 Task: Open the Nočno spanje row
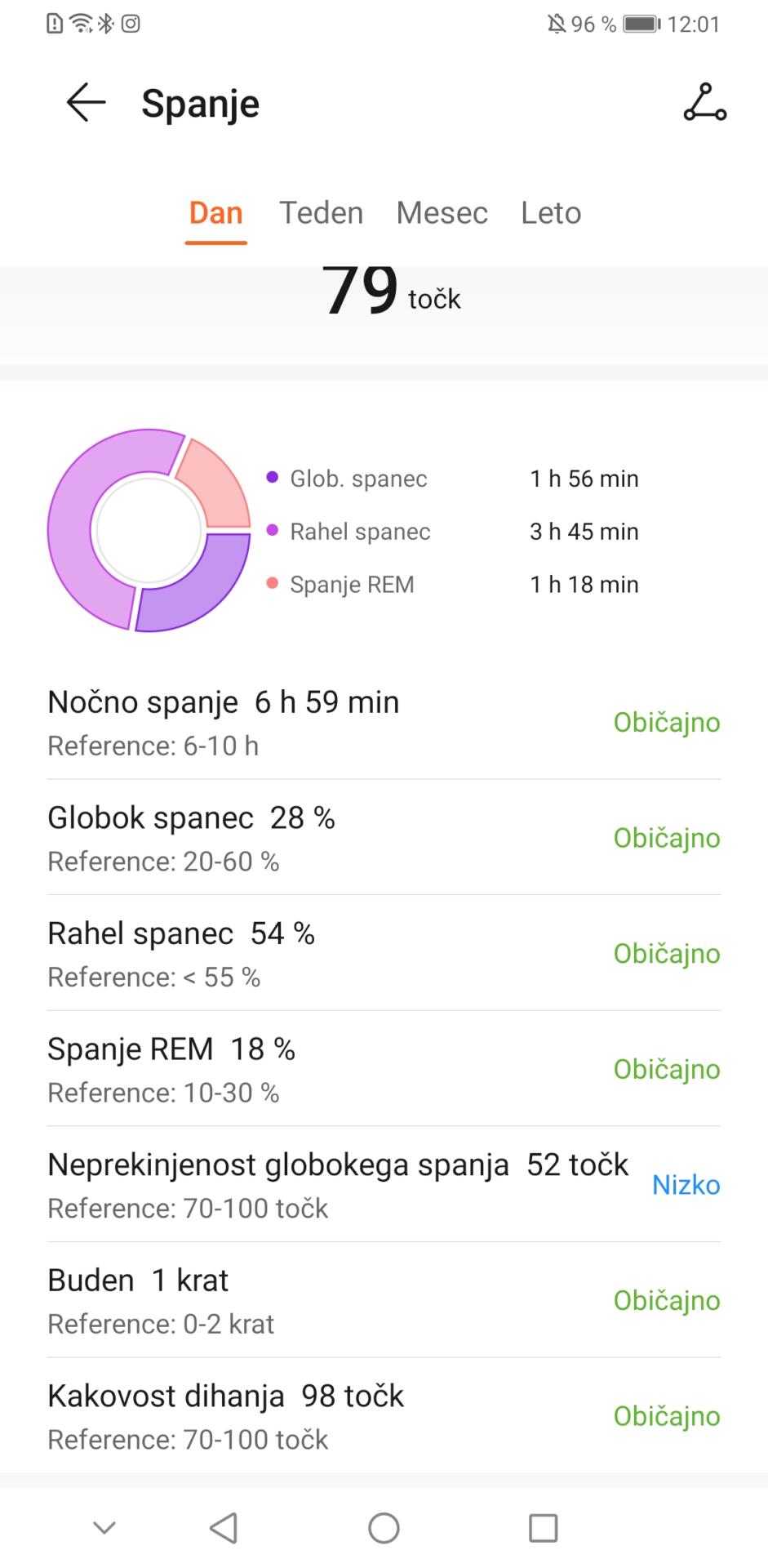click(x=384, y=722)
